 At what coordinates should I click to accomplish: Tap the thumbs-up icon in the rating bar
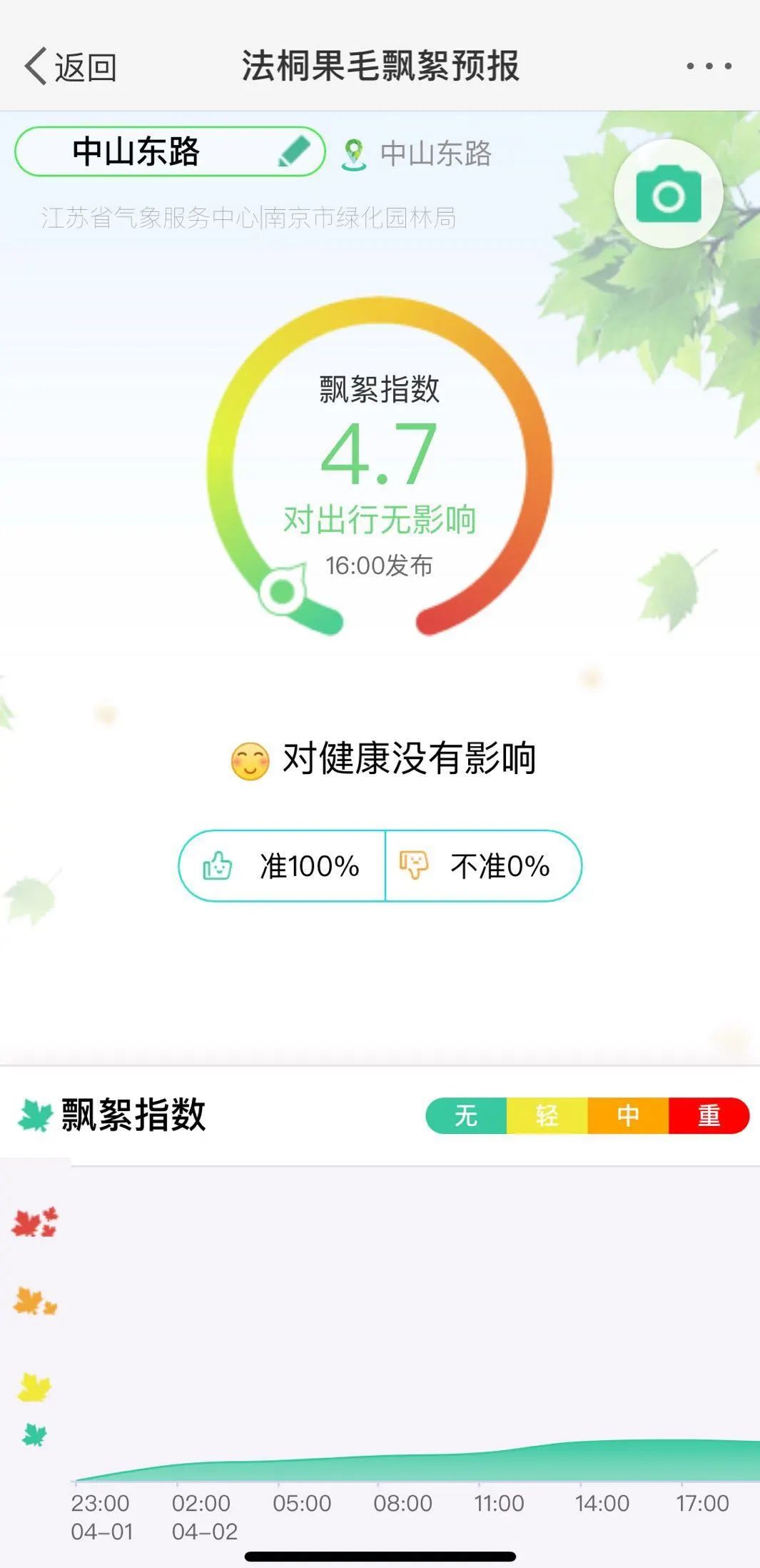pyautogui.click(x=219, y=866)
